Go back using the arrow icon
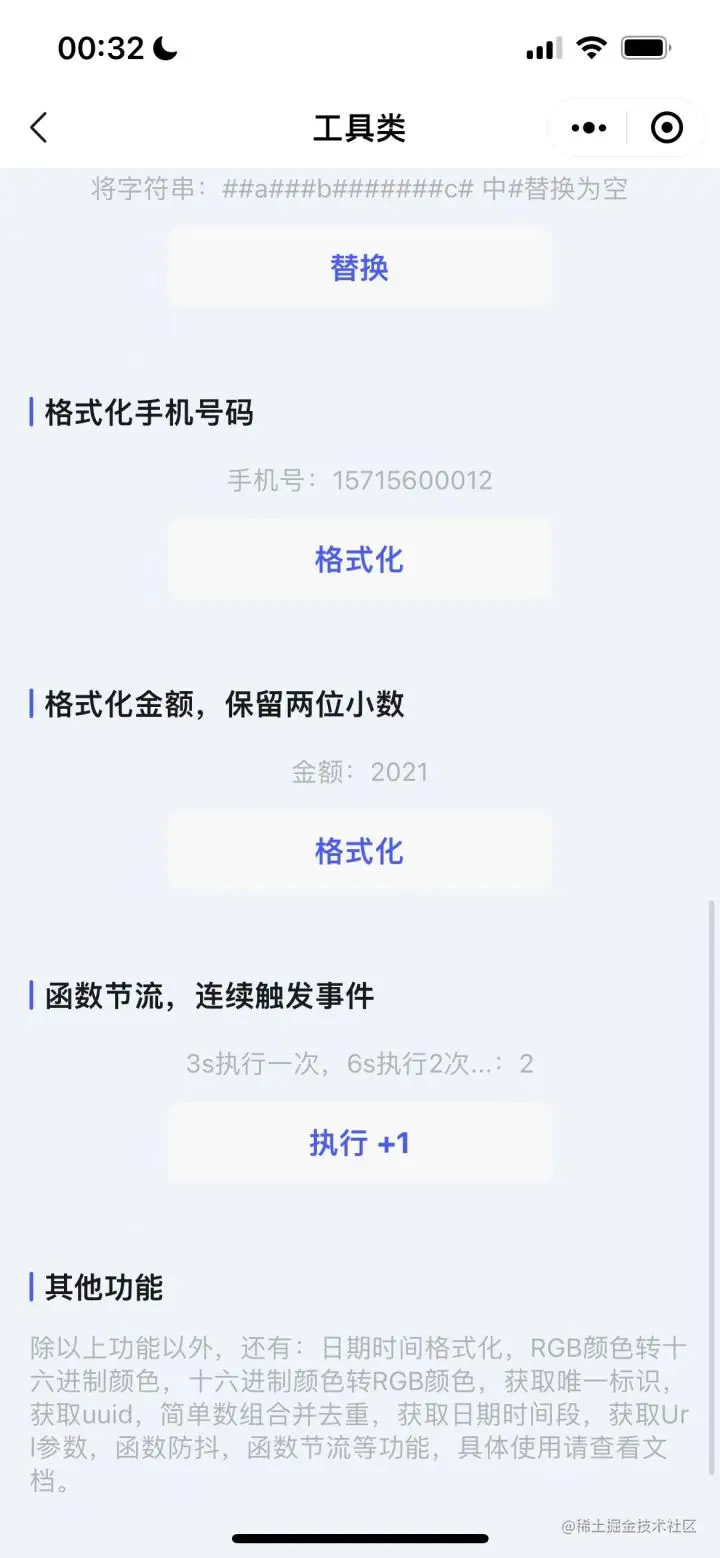This screenshot has width=720, height=1558. click(39, 128)
